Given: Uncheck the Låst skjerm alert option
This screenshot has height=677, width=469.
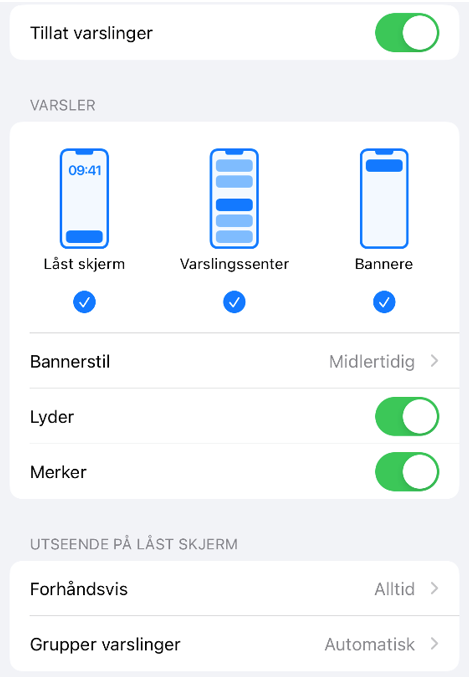Looking at the screenshot, I should [84, 302].
